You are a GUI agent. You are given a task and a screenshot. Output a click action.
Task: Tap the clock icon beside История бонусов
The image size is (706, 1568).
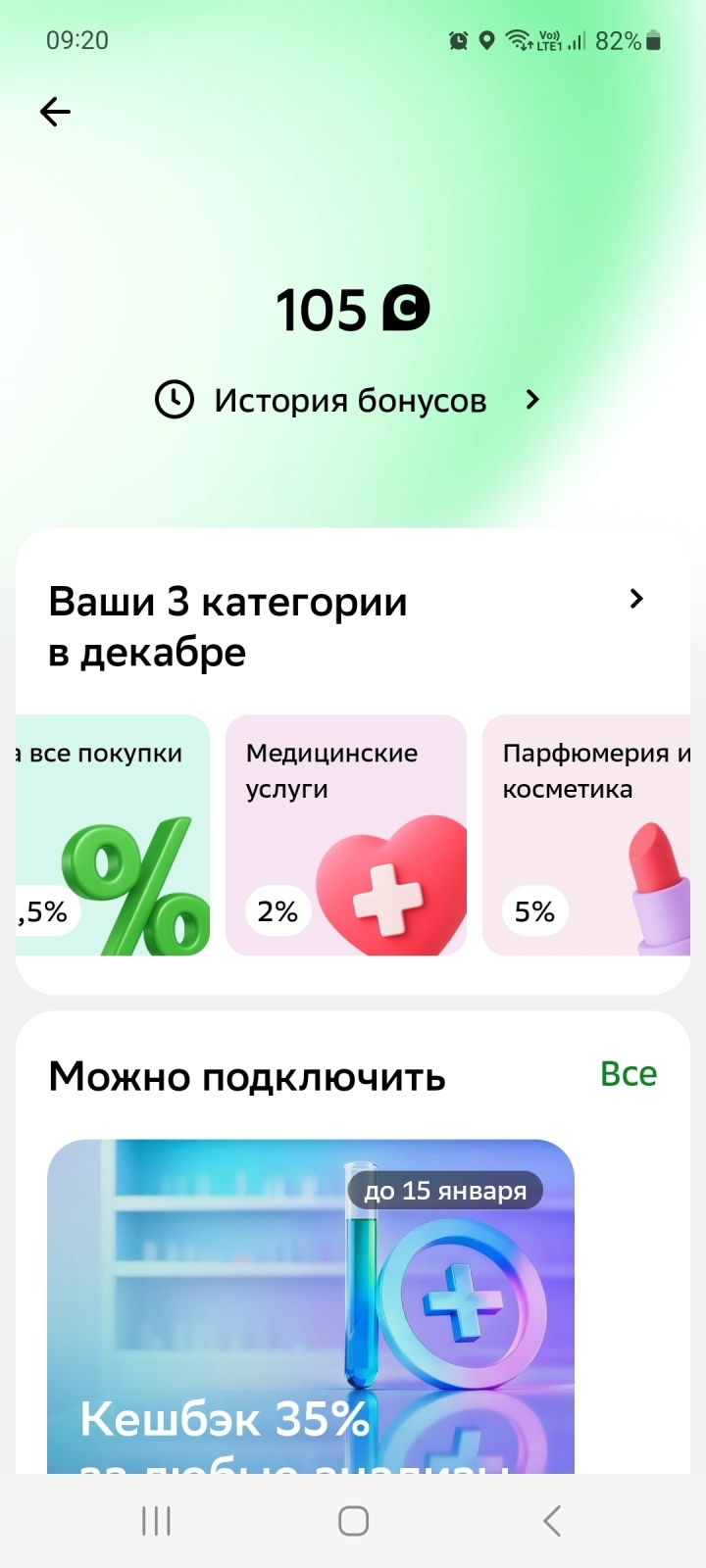click(174, 400)
